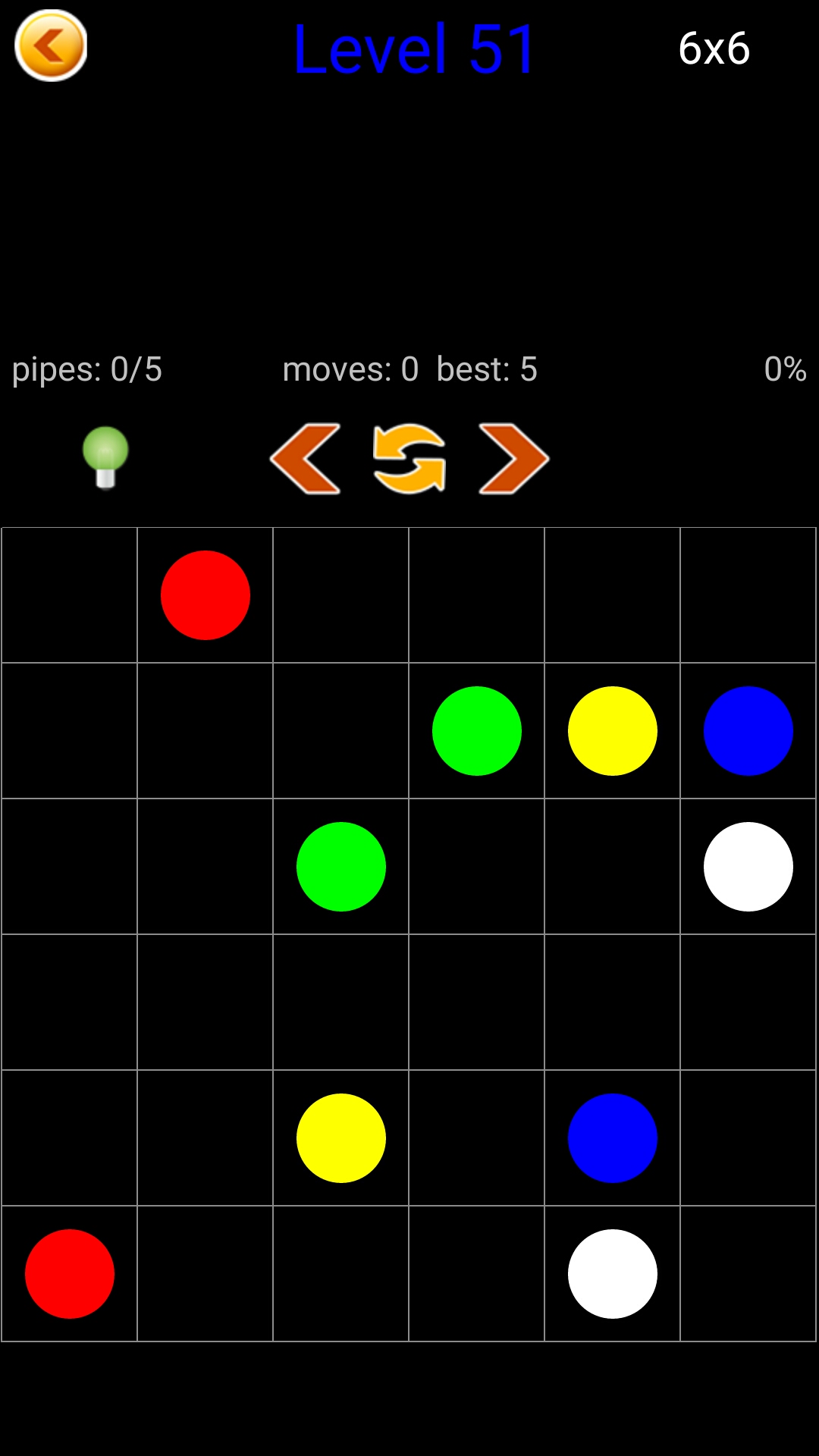Tap the white dot in the bottom row

click(x=612, y=1274)
